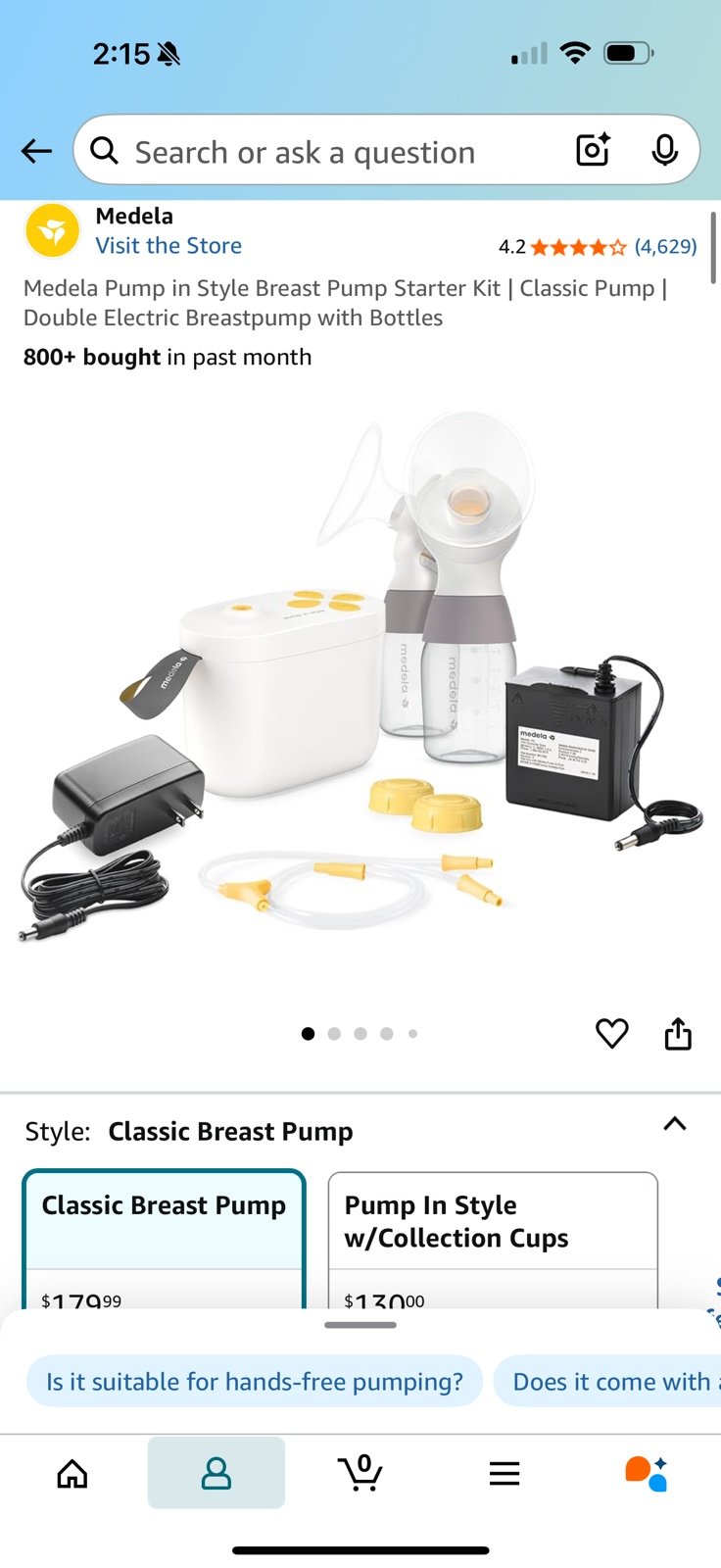This screenshot has height=1568, width=721.
Task: Open camera lens search icon
Action: [594, 150]
